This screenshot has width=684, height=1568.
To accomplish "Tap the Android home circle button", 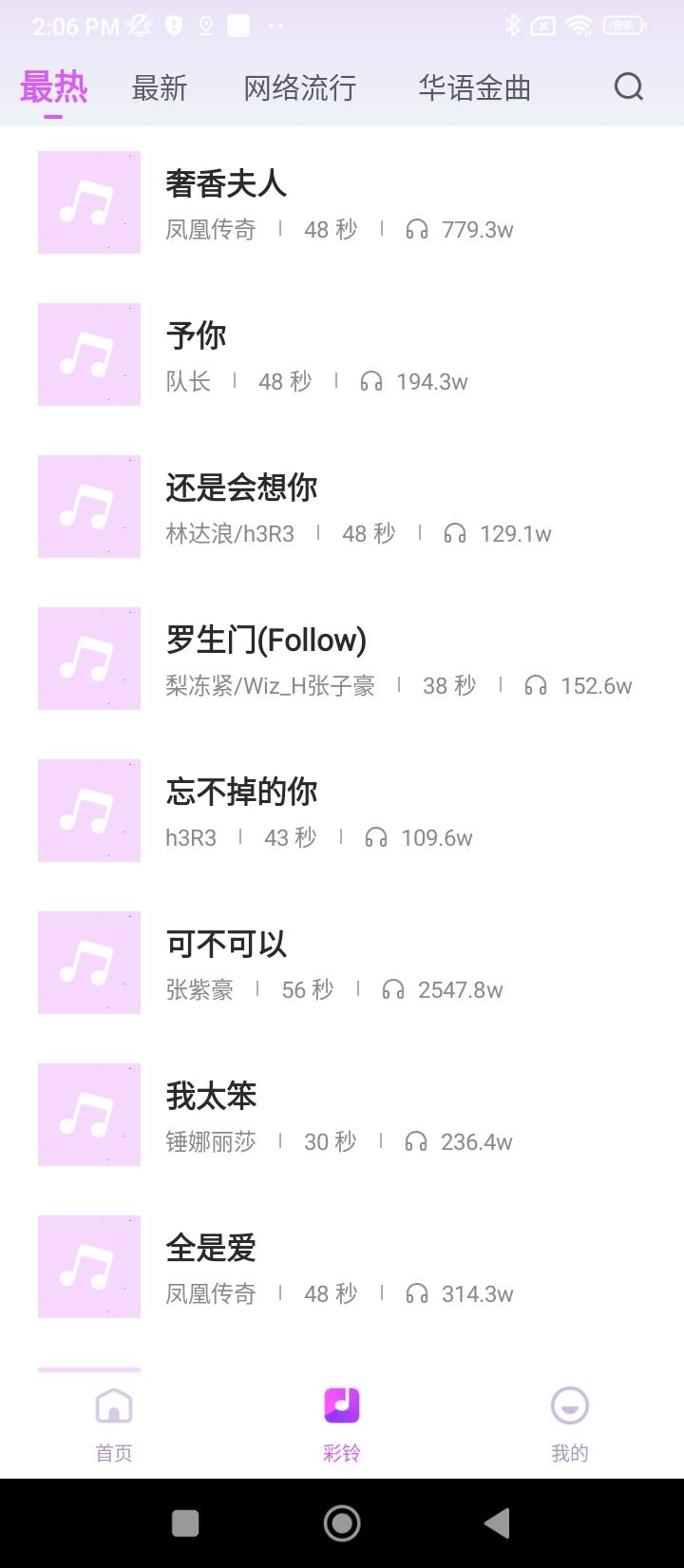I will point(342,1522).
